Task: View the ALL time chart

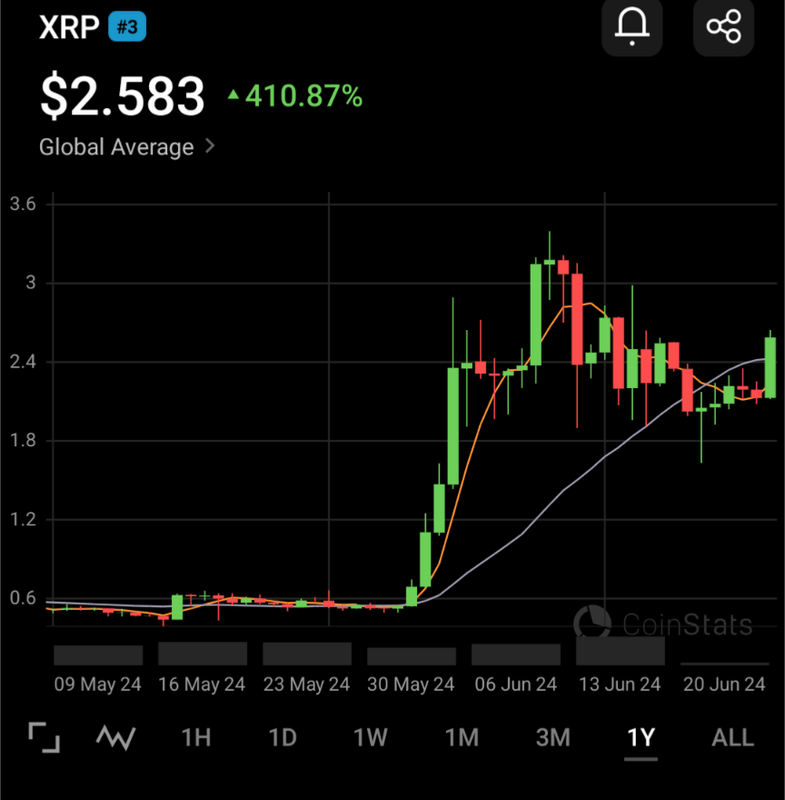Action: click(732, 738)
